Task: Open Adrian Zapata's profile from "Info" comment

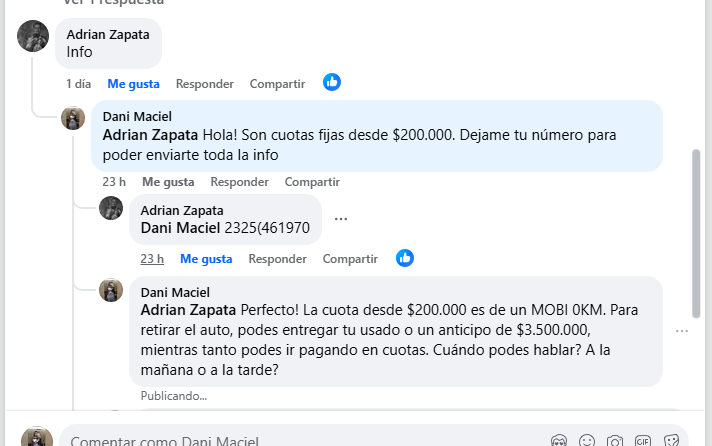Action: pos(108,34)
